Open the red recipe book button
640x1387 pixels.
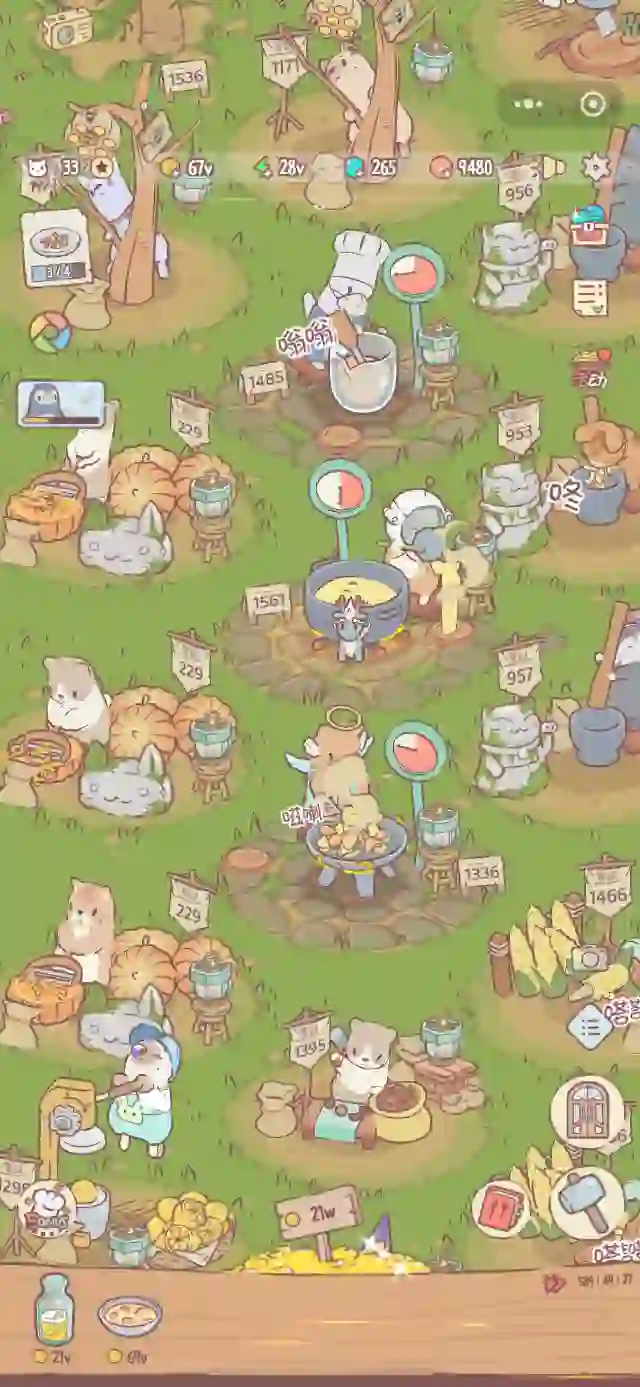[500, 1207]
